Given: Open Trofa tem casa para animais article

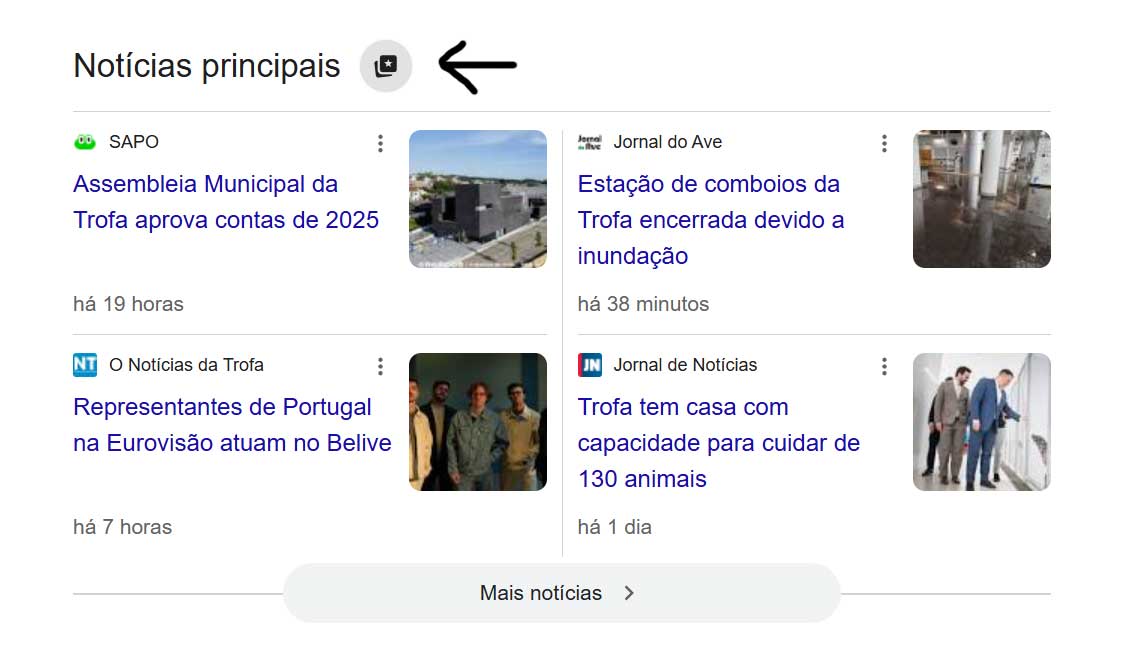Looking at the screenshot, I should point(718,443).
